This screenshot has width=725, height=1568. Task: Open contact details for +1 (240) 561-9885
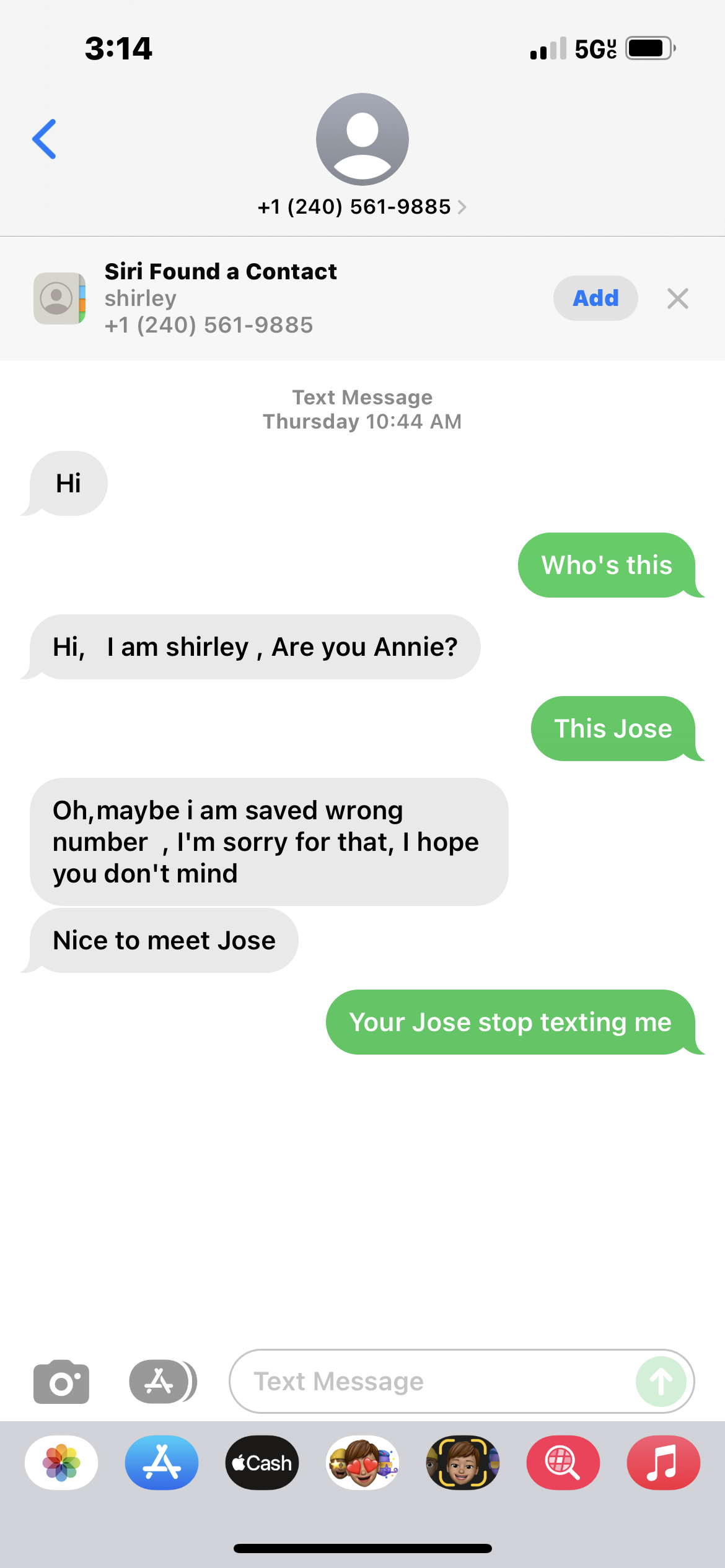point(362,207)
